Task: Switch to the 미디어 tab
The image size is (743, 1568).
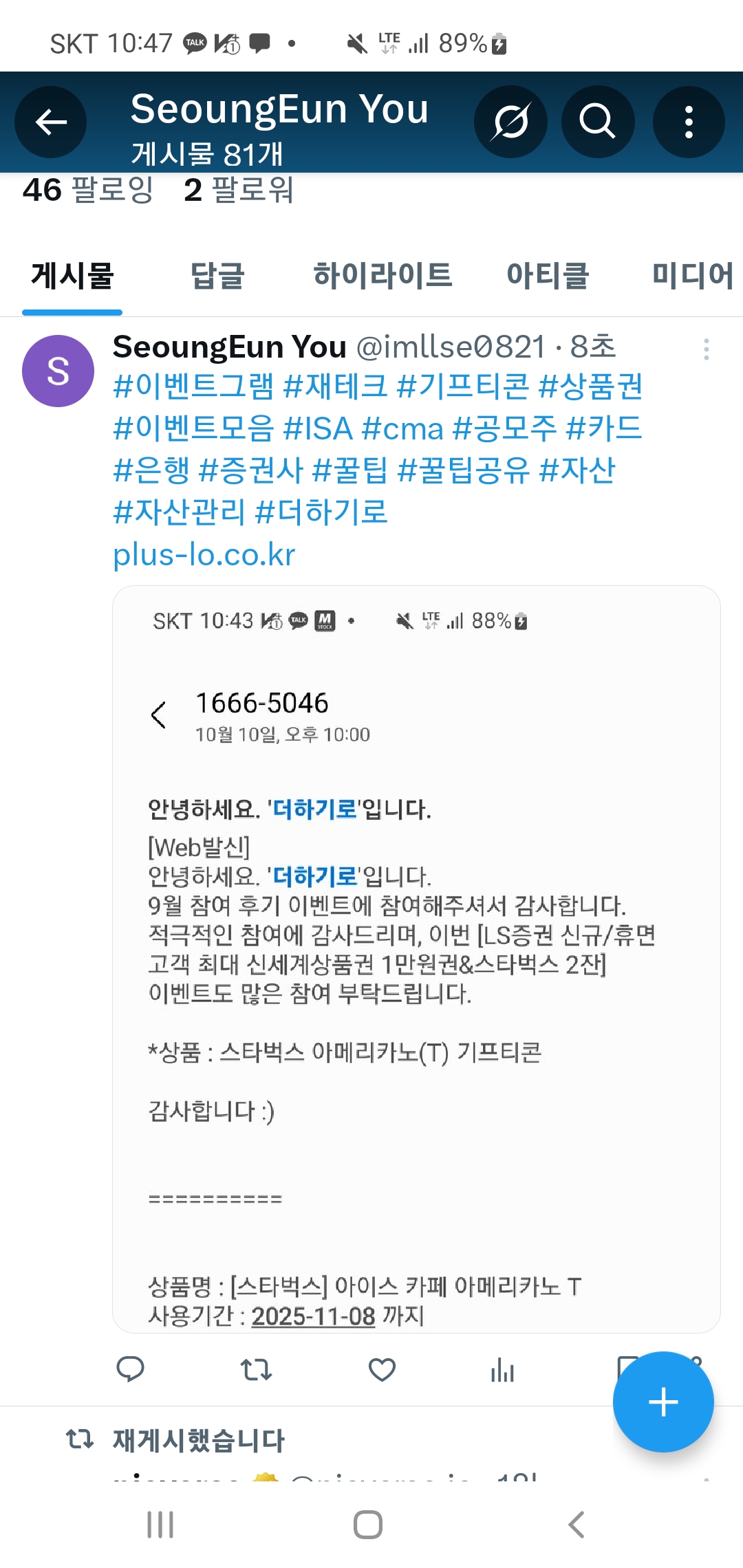Action: pos(691,276)
